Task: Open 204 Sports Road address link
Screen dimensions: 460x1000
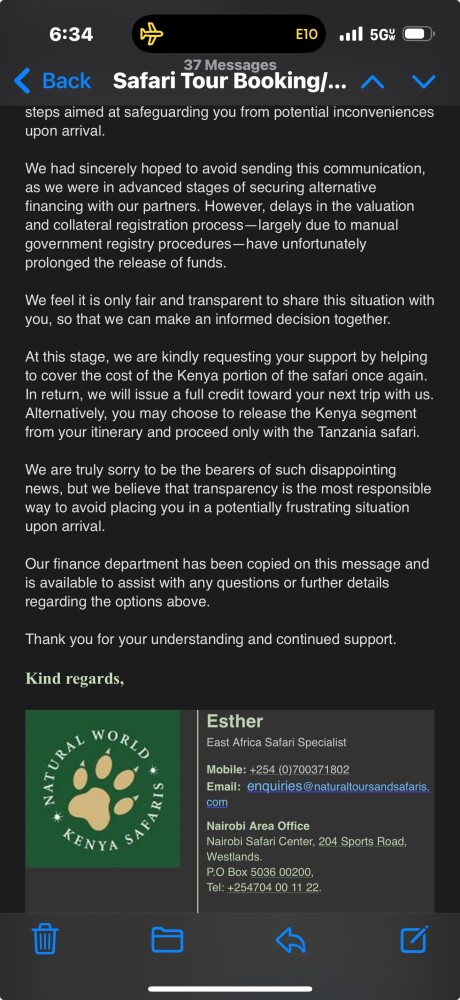Action: [x=361, y=842]
